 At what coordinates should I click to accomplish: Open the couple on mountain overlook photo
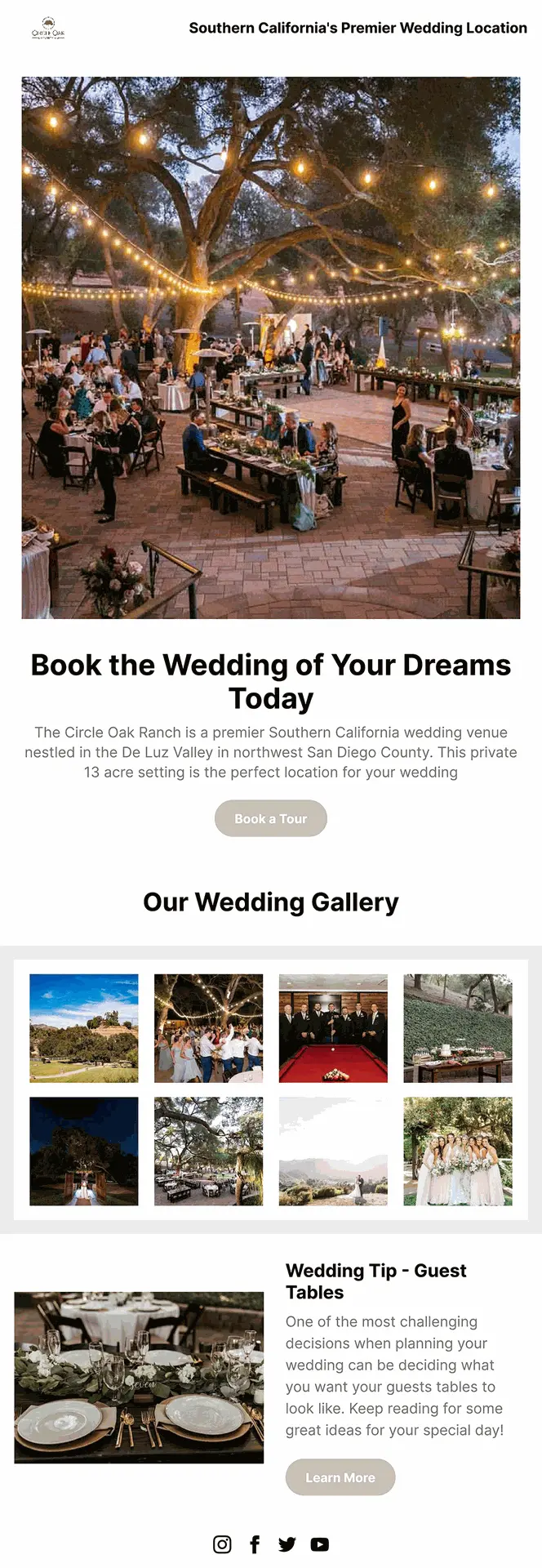[333, 1151]
